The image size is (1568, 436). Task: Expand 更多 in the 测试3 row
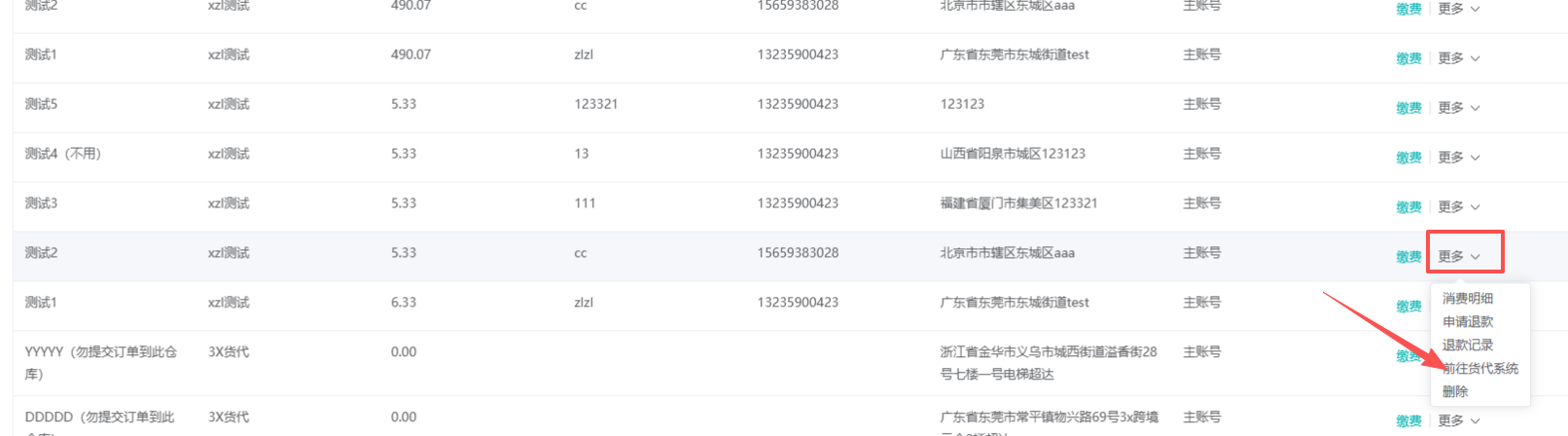[x=1459, y=207]
